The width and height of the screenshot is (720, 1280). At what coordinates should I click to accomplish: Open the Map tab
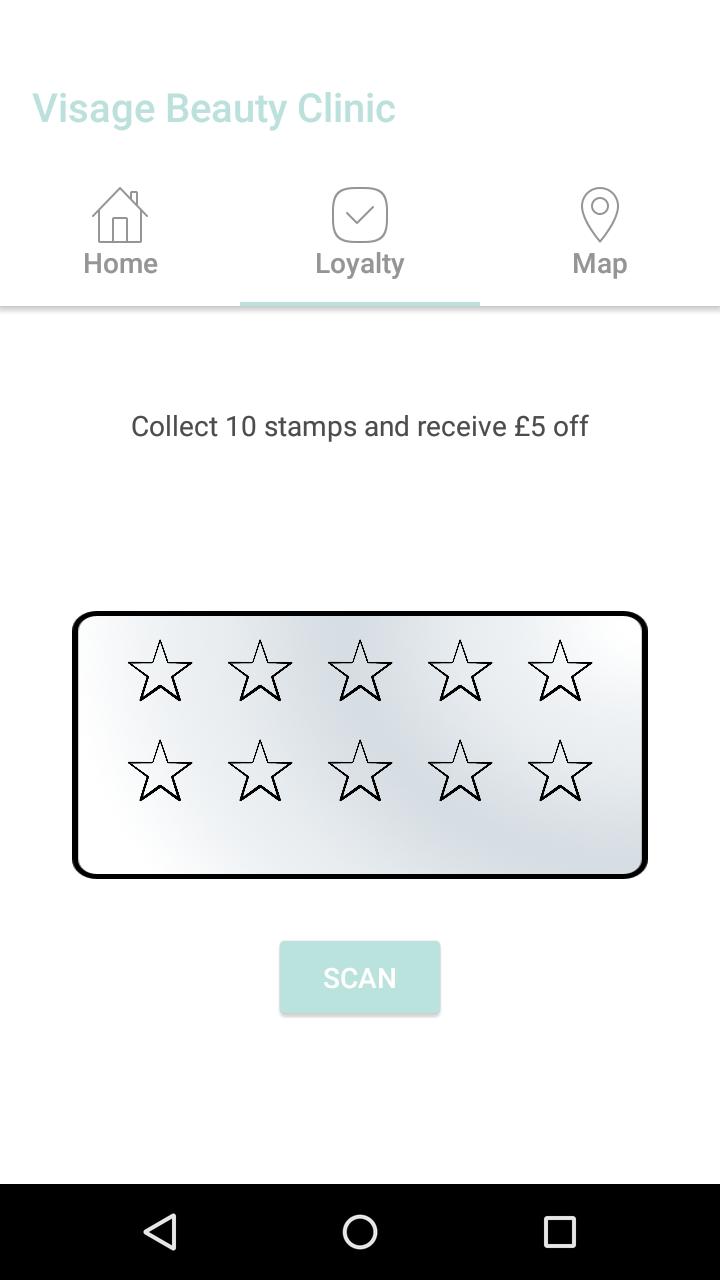click(x=600, y=233)
